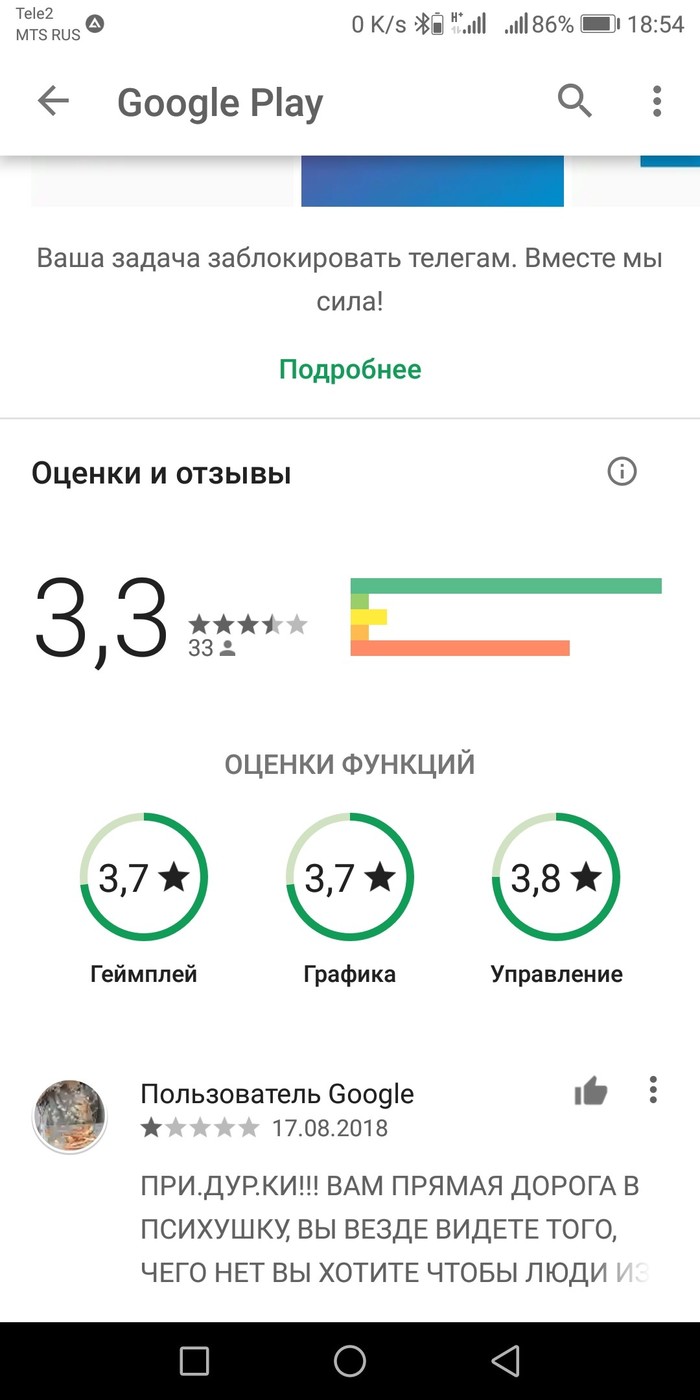Open the blue app screenshot preview

(x=432, y=181)
